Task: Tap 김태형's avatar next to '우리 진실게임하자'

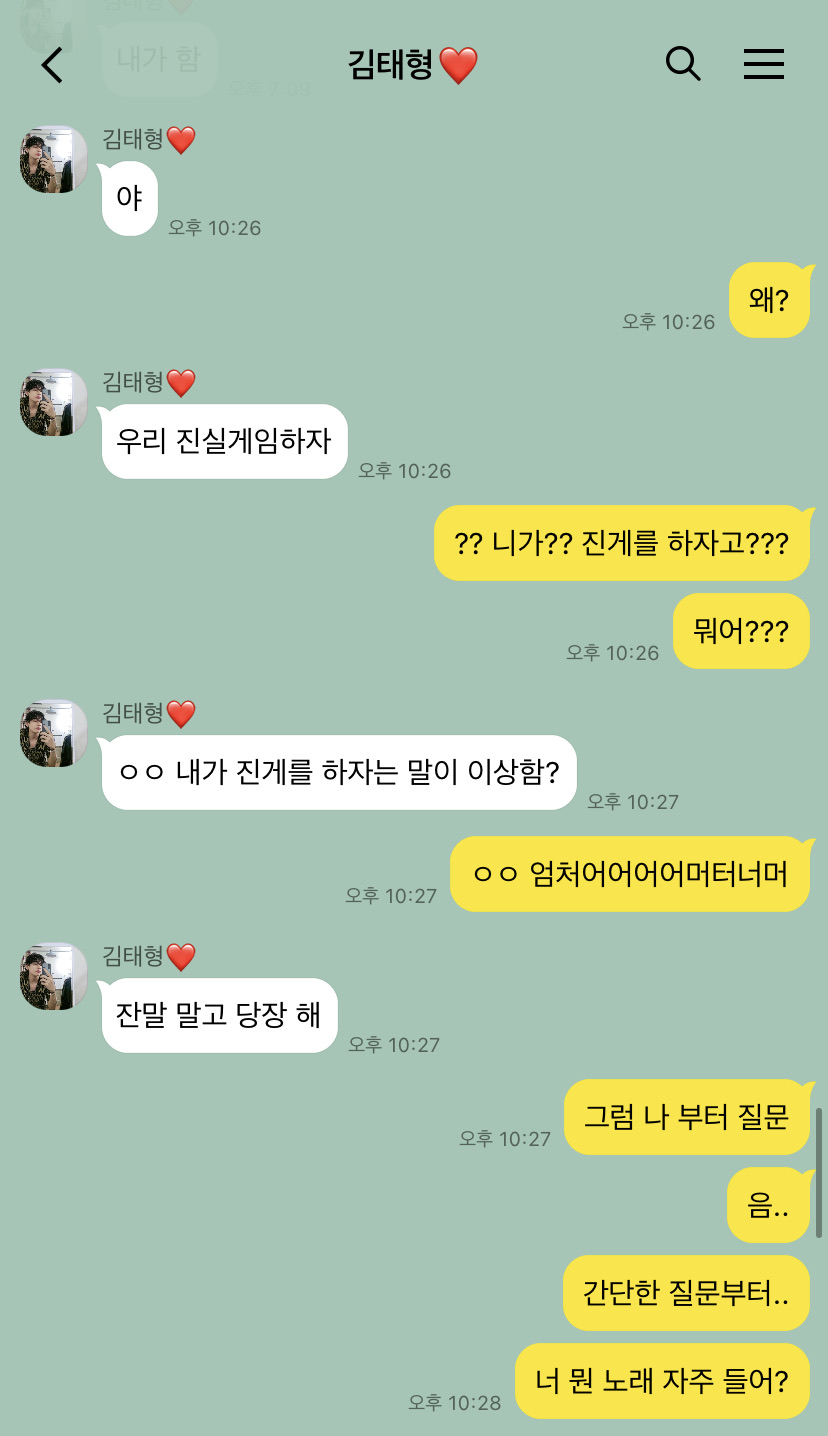Action: point(54,402)
